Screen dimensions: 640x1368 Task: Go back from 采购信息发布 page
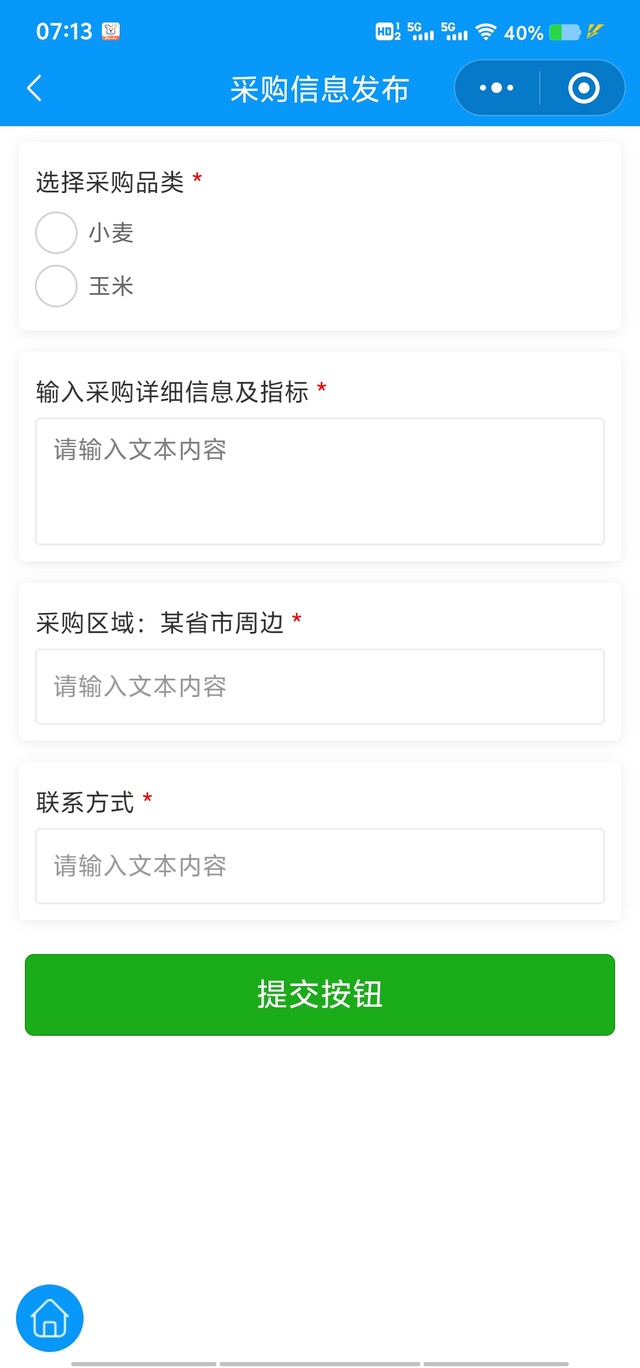click(35, 89)
